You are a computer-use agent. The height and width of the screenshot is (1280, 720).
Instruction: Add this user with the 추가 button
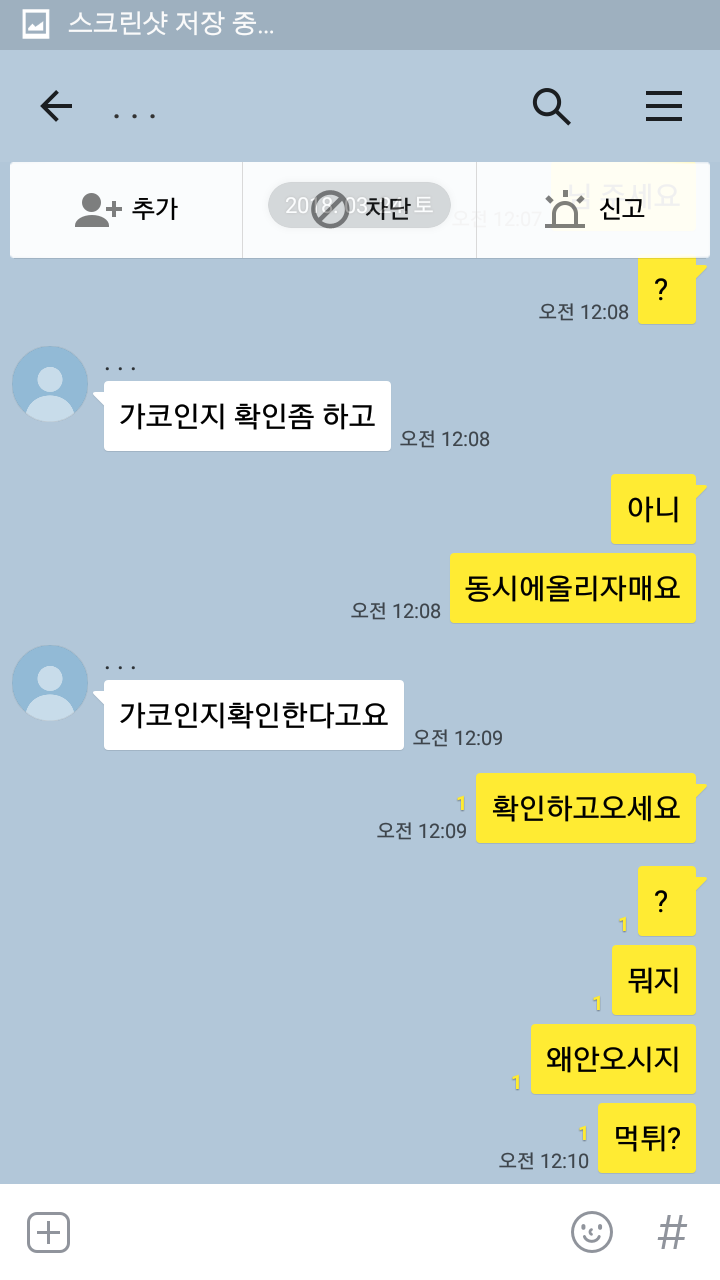pos(127,209)
